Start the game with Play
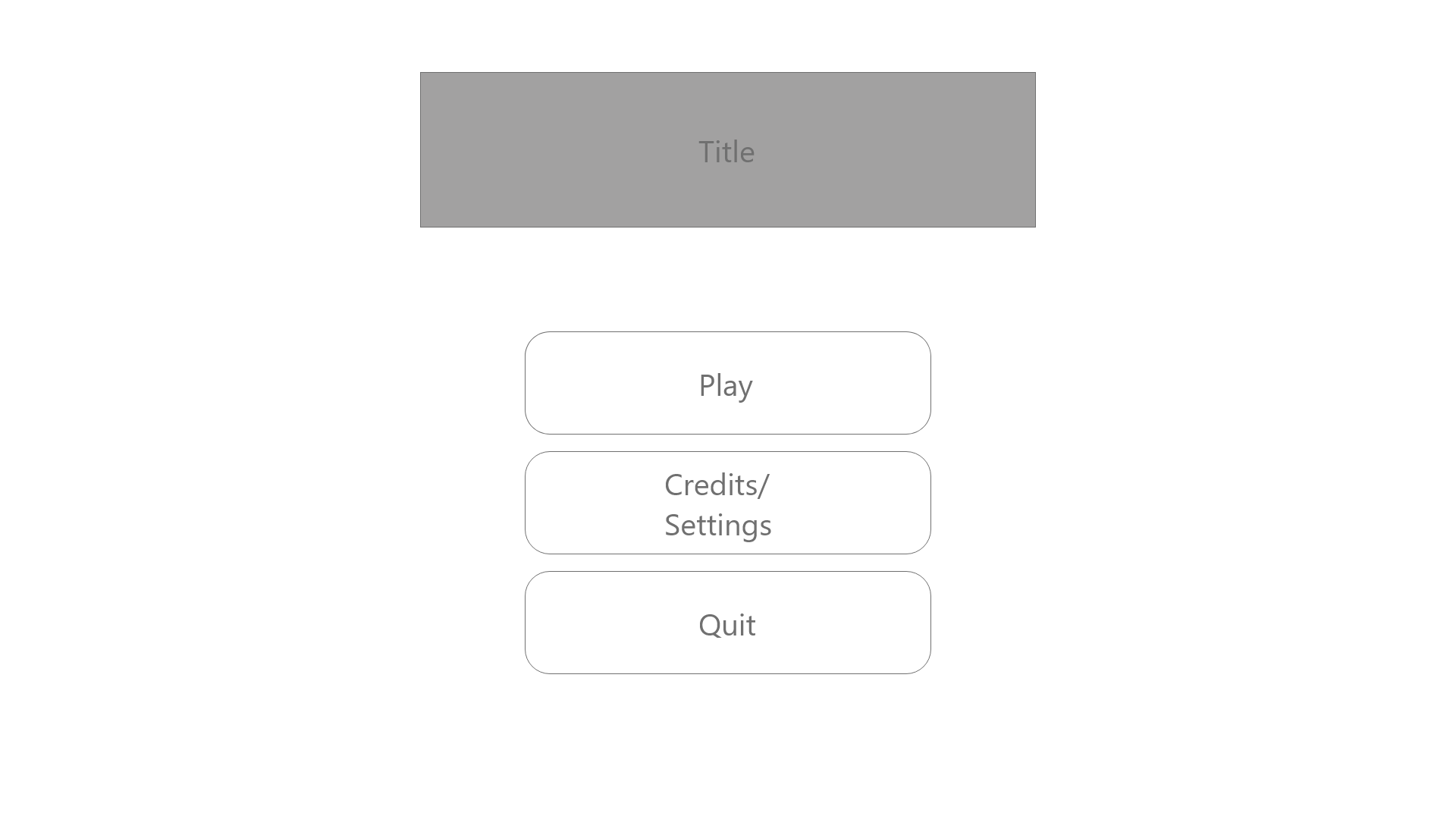The width and height of the screenshot is (1456, 819). (727, 383)
